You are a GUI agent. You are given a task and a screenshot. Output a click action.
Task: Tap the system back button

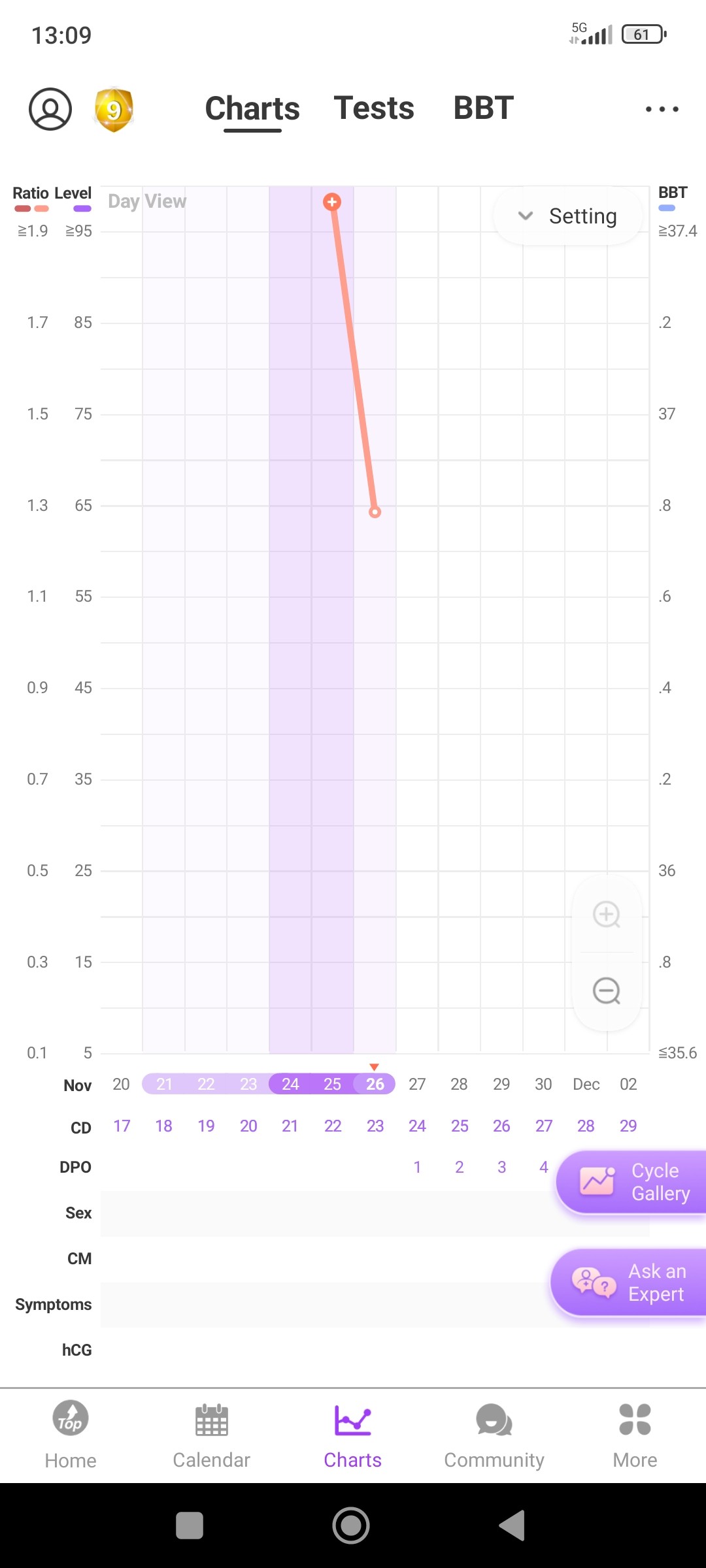point(513,1526)
